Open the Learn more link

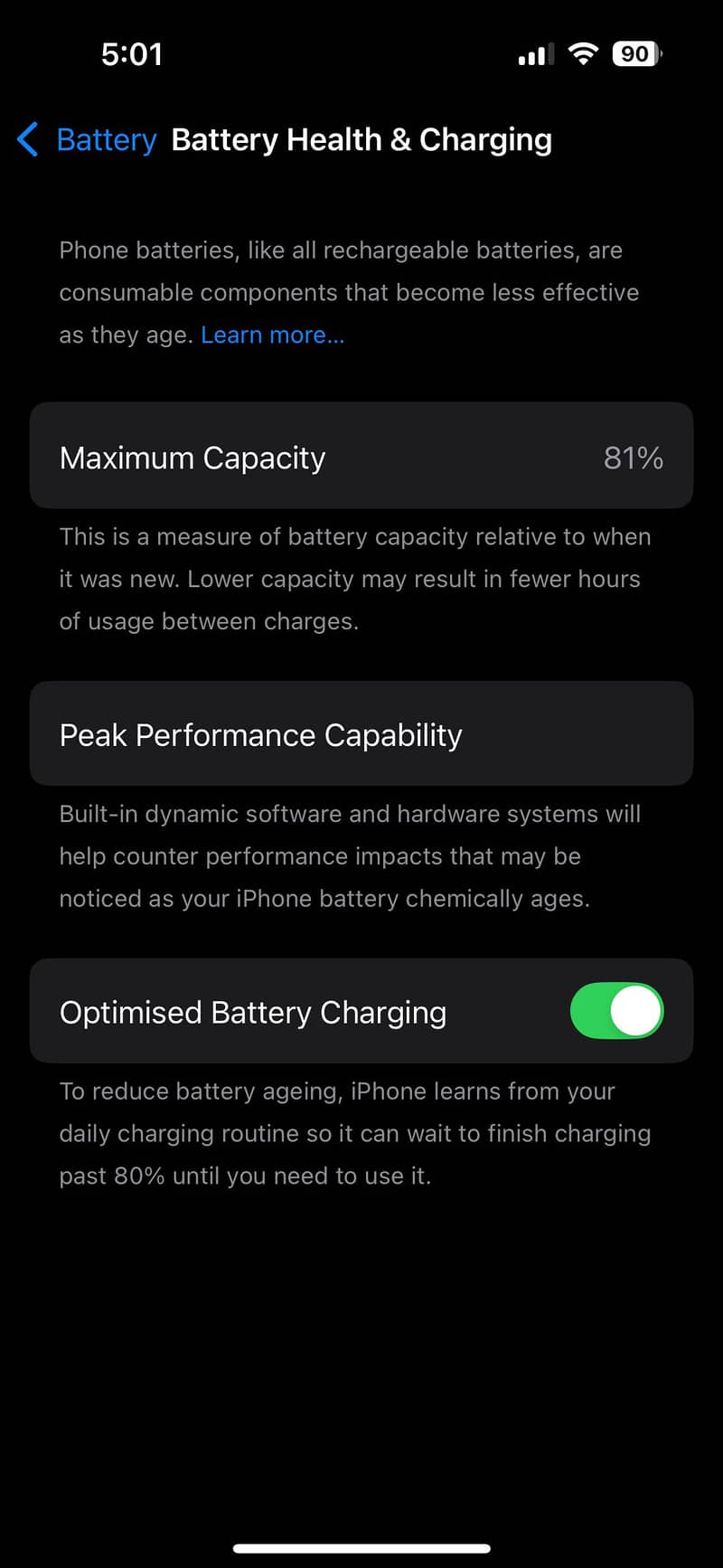point(272,335)
